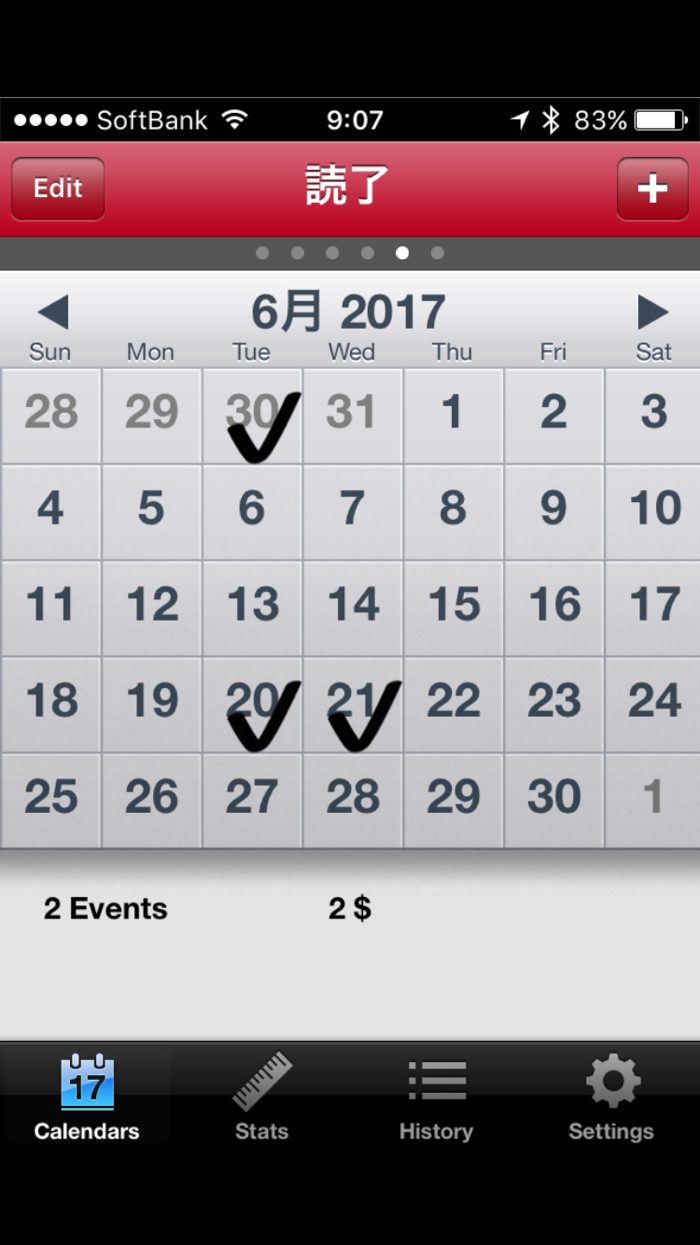Select June 12 on the calendar

click(x=152, y=608)
